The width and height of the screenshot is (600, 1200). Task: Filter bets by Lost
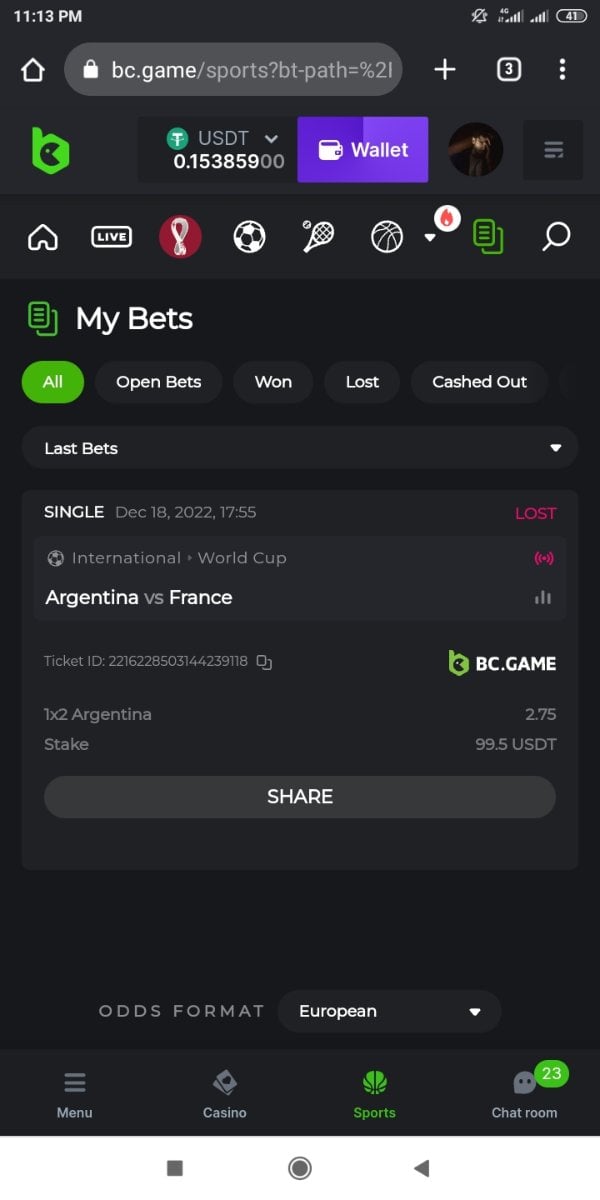(362, 382)
